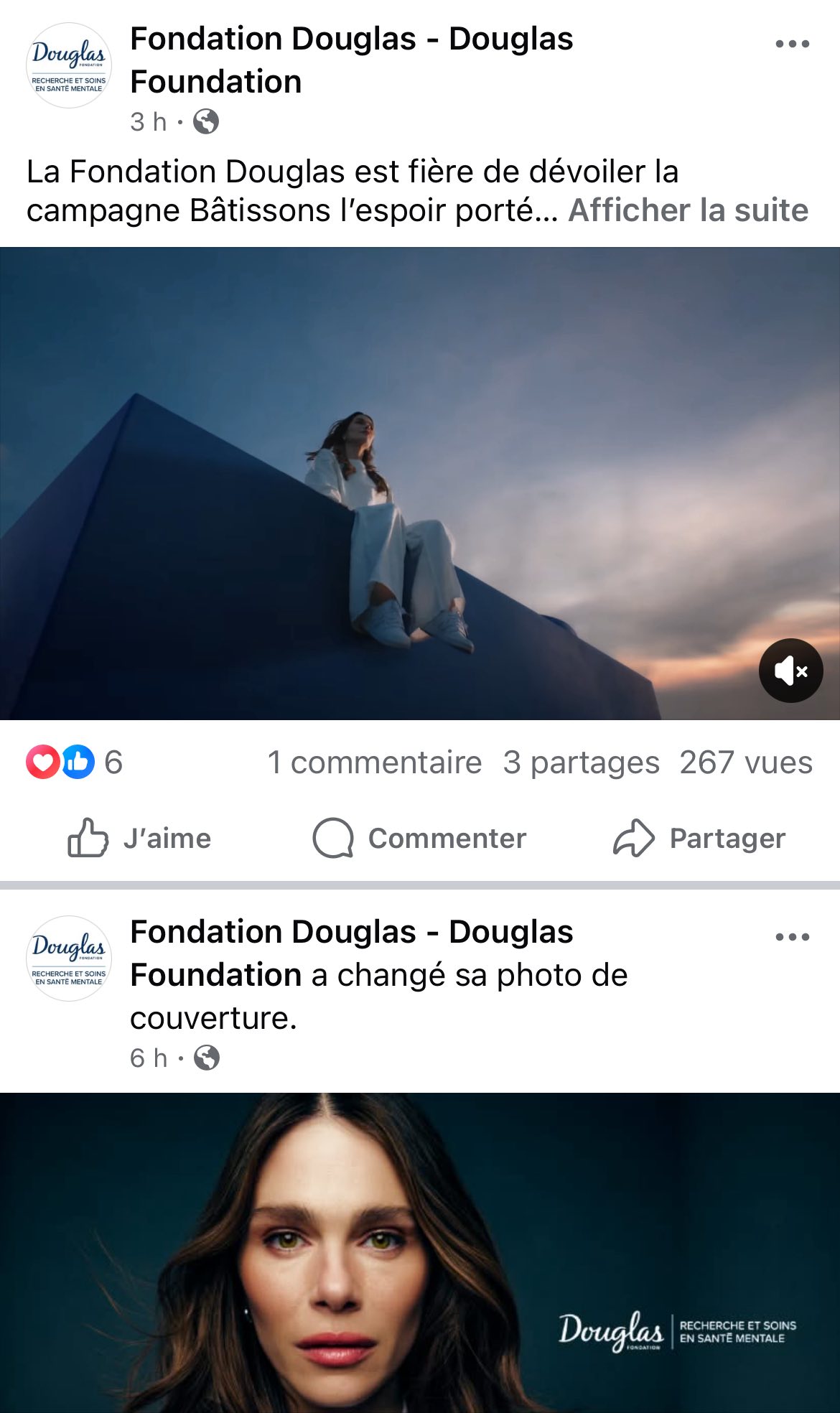Image resolution: width=840 pixels, height=1413 pixels.
Task: View the 3 partages list
Action: 581,763
